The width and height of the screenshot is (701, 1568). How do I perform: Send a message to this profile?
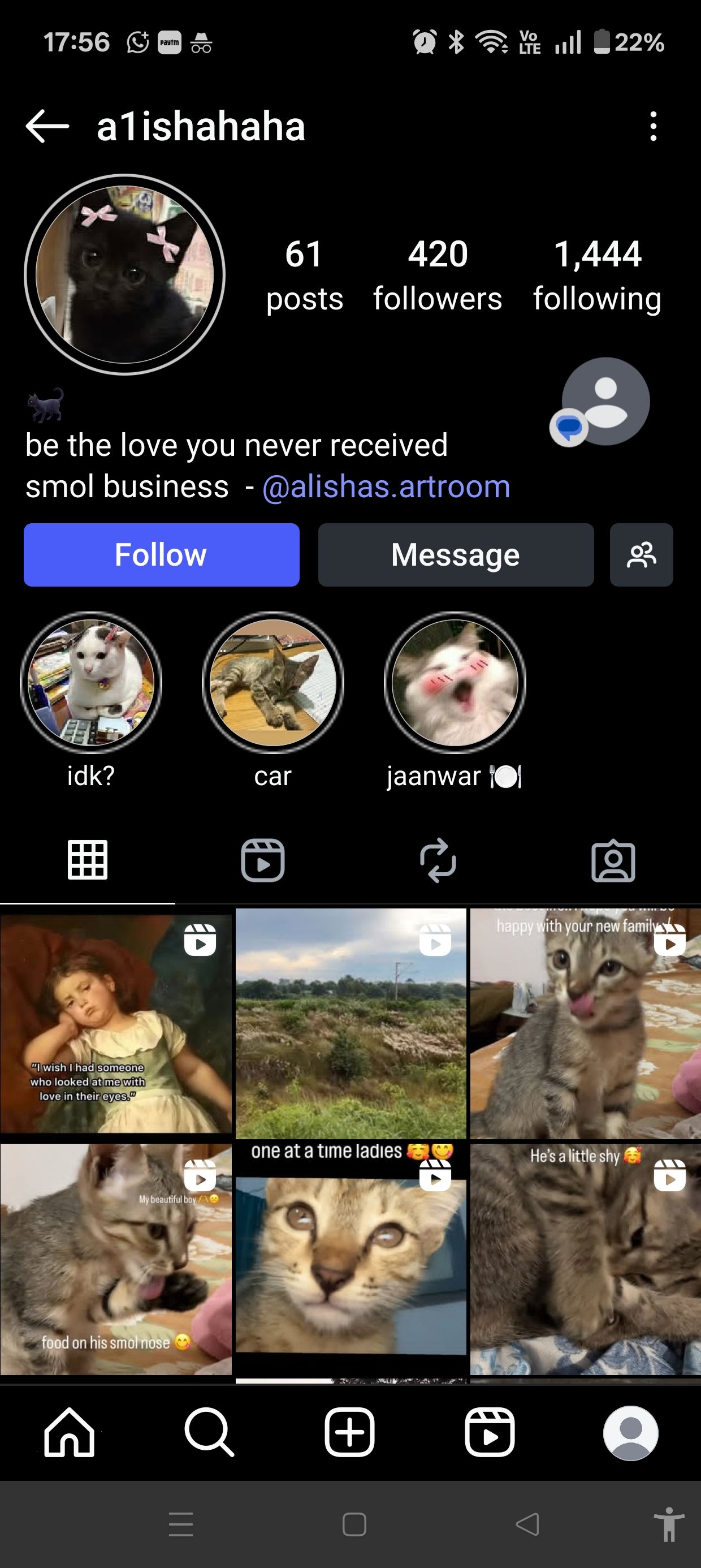(455, 554)
